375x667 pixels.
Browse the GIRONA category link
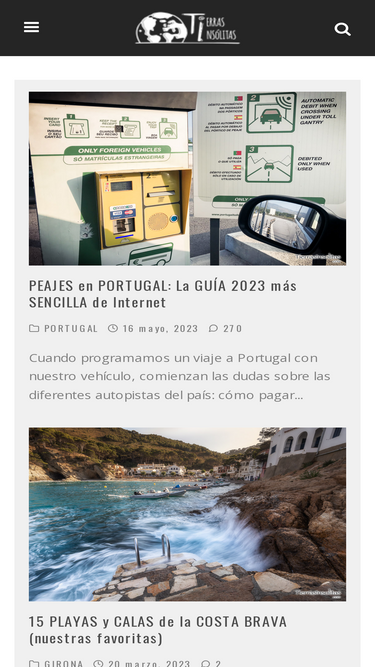coord(64,663)
